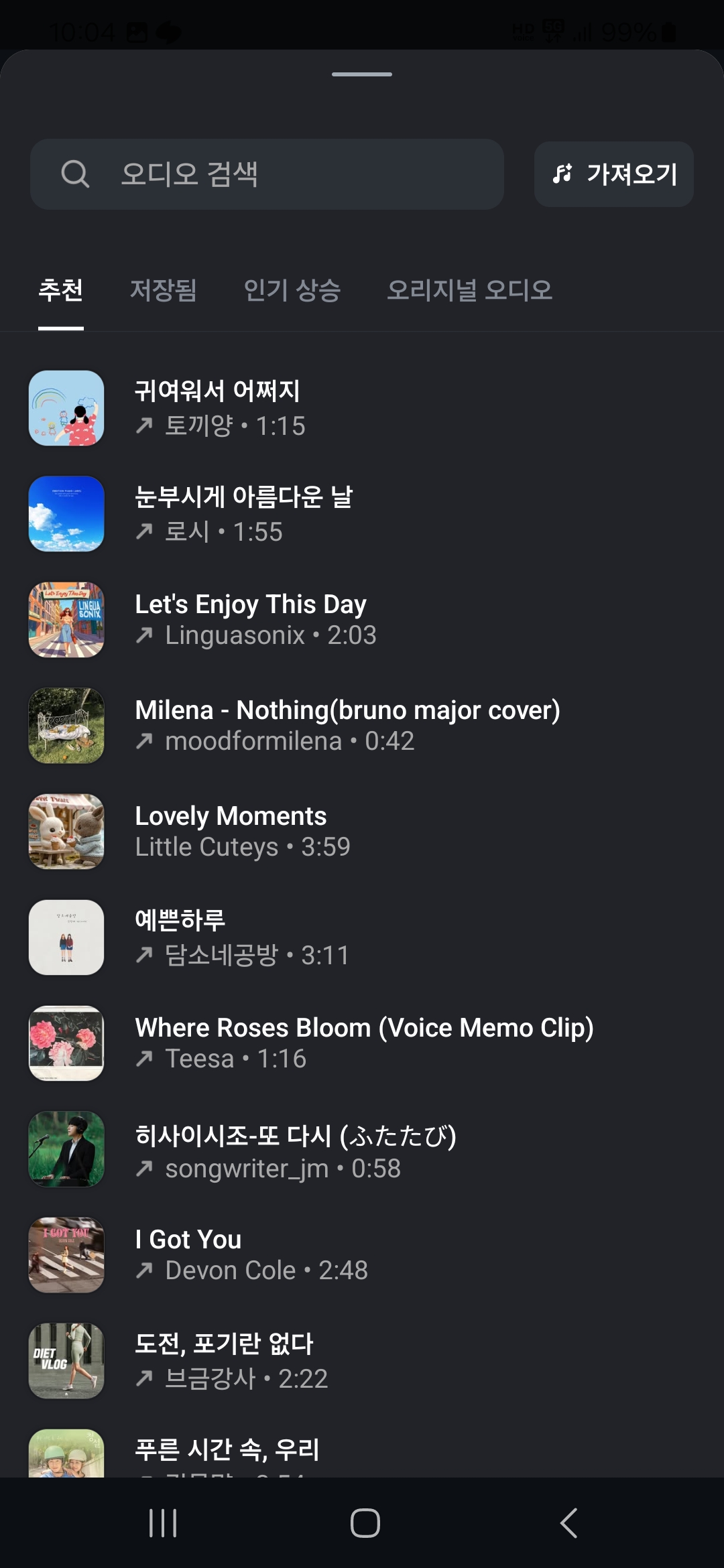The image size is (724, 1568).
Task: Tap the trending arrow beside 토끼양
Action: point(143,426)
